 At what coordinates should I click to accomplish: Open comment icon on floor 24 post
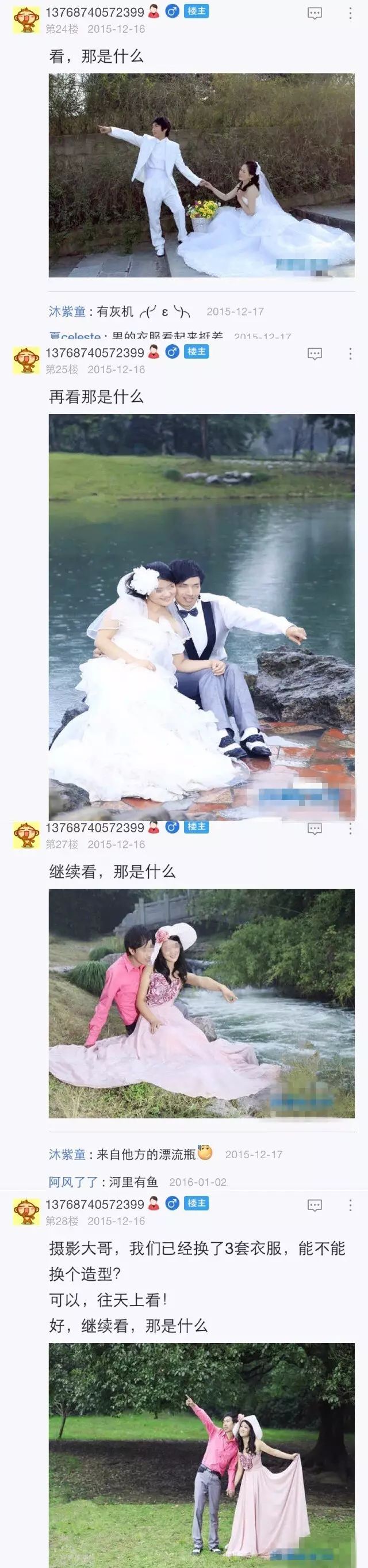pos(315,14)
